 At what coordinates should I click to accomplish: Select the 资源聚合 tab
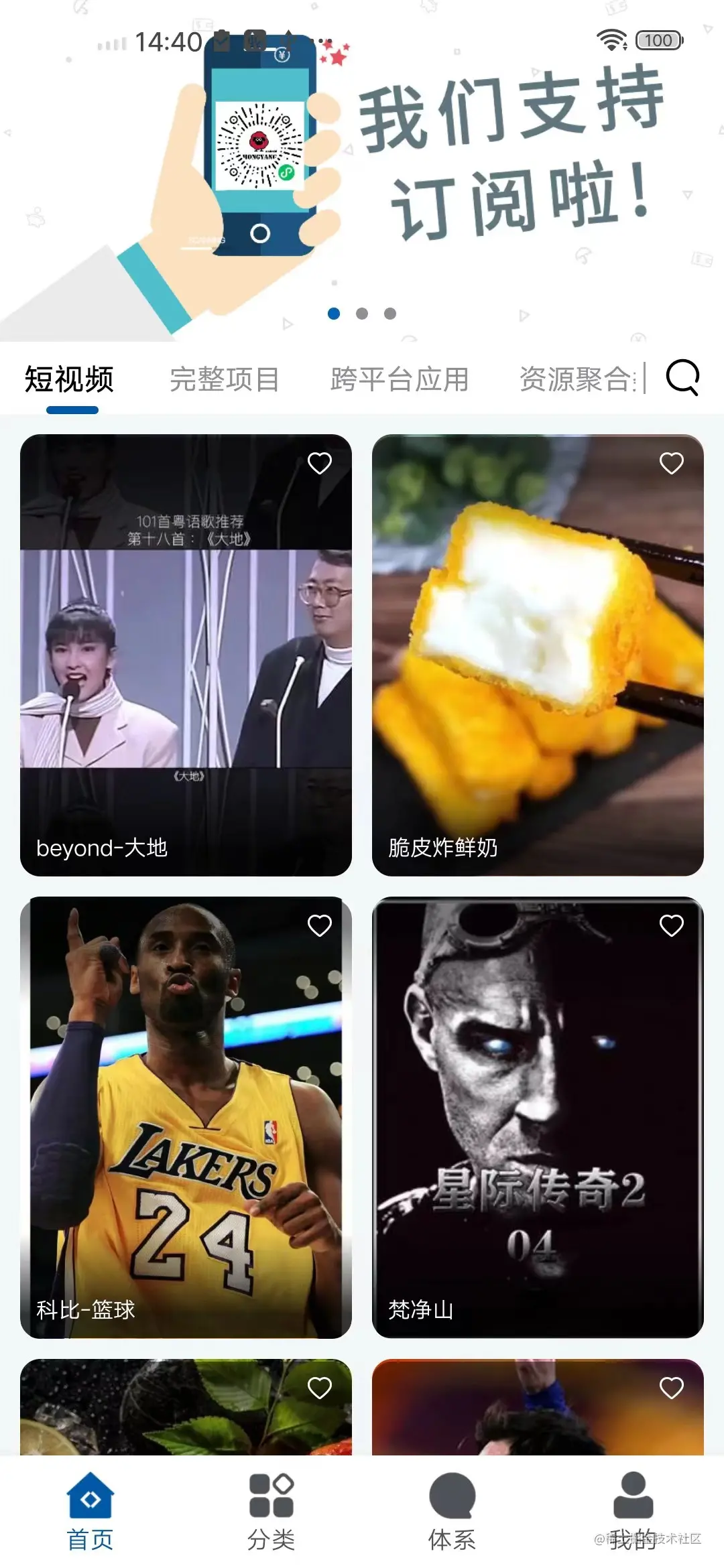coord(577,379)
